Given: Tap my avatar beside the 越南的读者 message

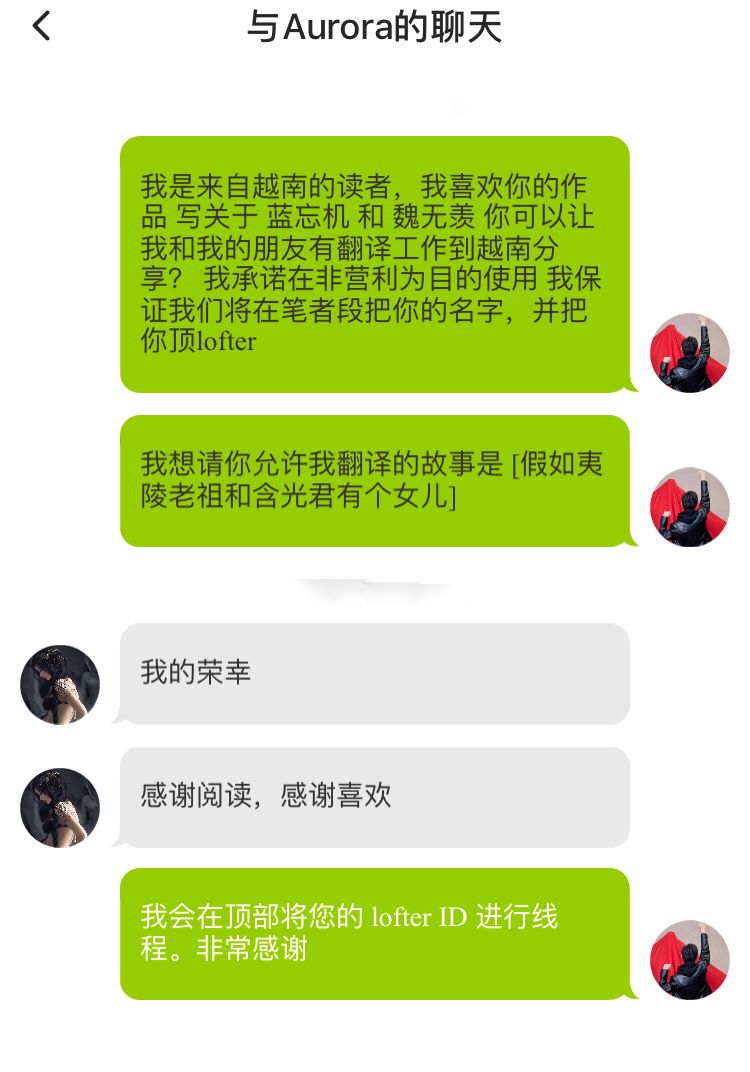Looking at the screenshot, I should click(689, 353).
